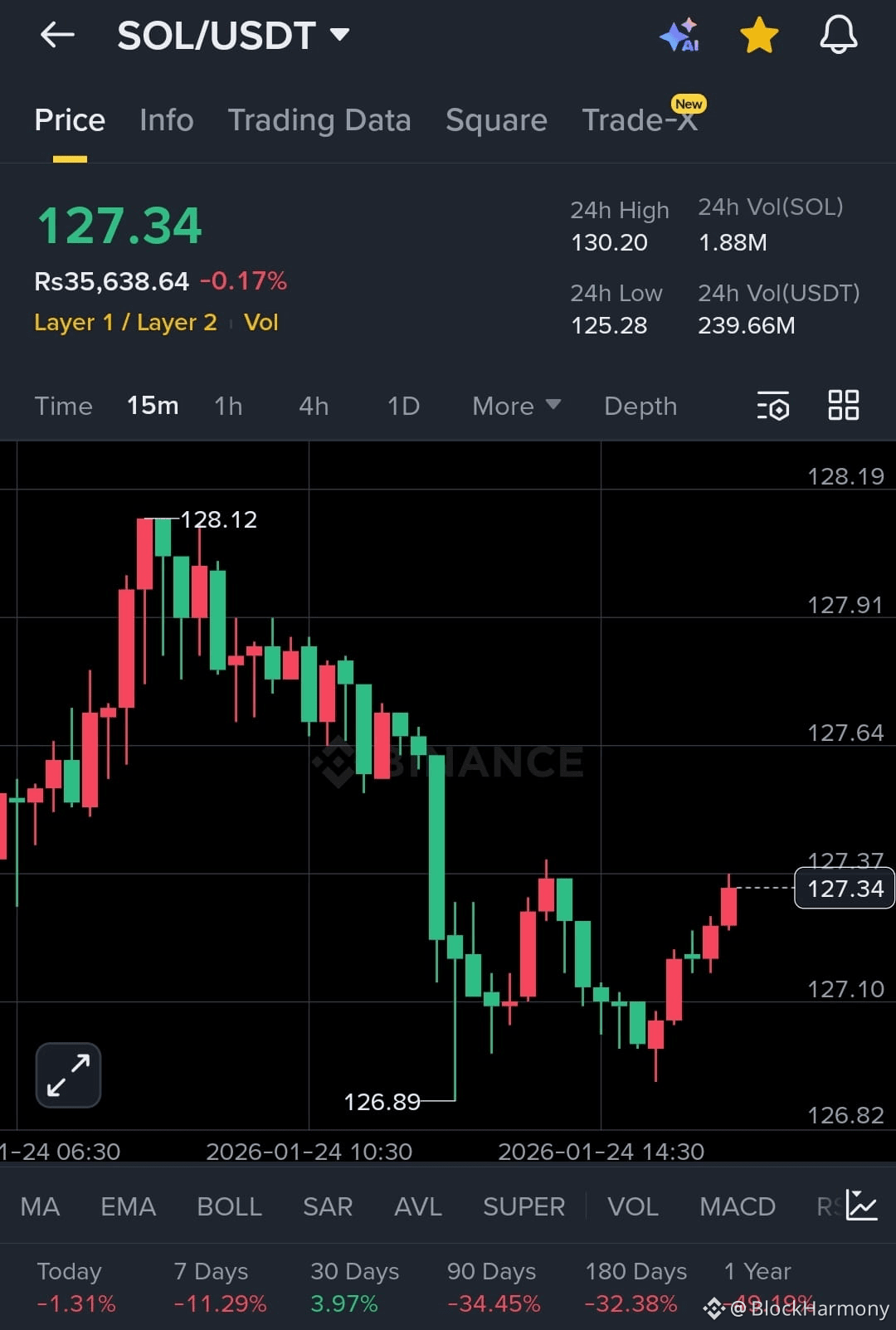View the Depth chart
Viewport: 896px width, 1330px height.
(x=640, y=406)
